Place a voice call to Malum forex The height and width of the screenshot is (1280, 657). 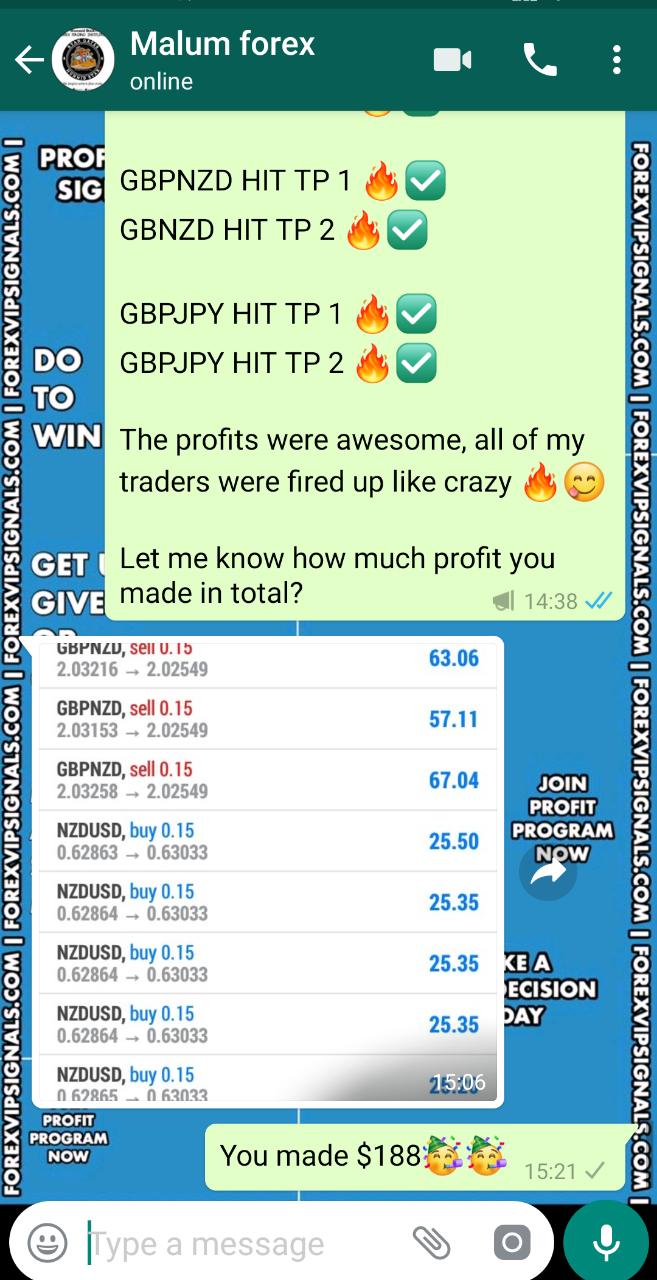pyautogui.click(x=540, y=61)
